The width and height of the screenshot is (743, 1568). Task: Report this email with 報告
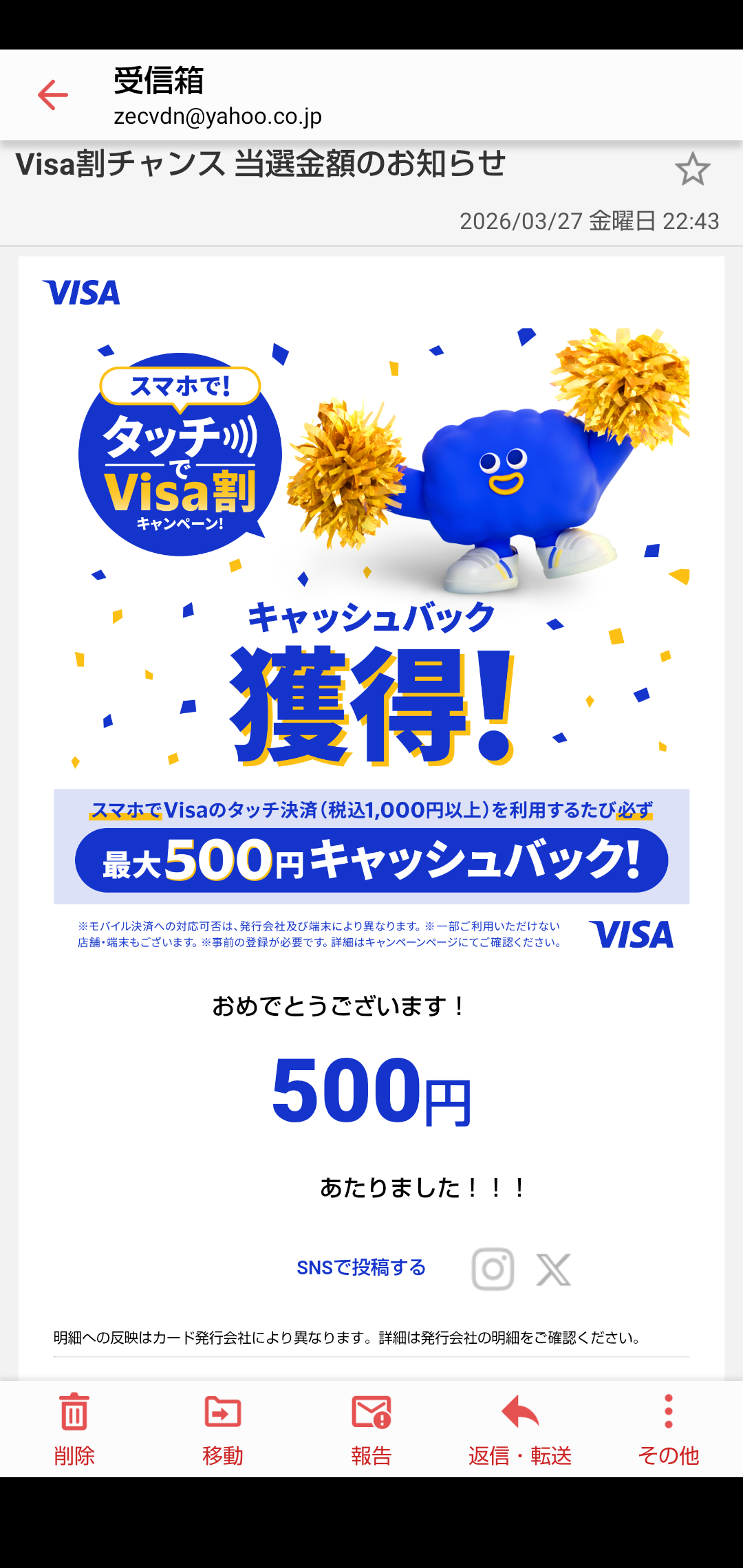pyautogui.click(x=371, y=1429)
